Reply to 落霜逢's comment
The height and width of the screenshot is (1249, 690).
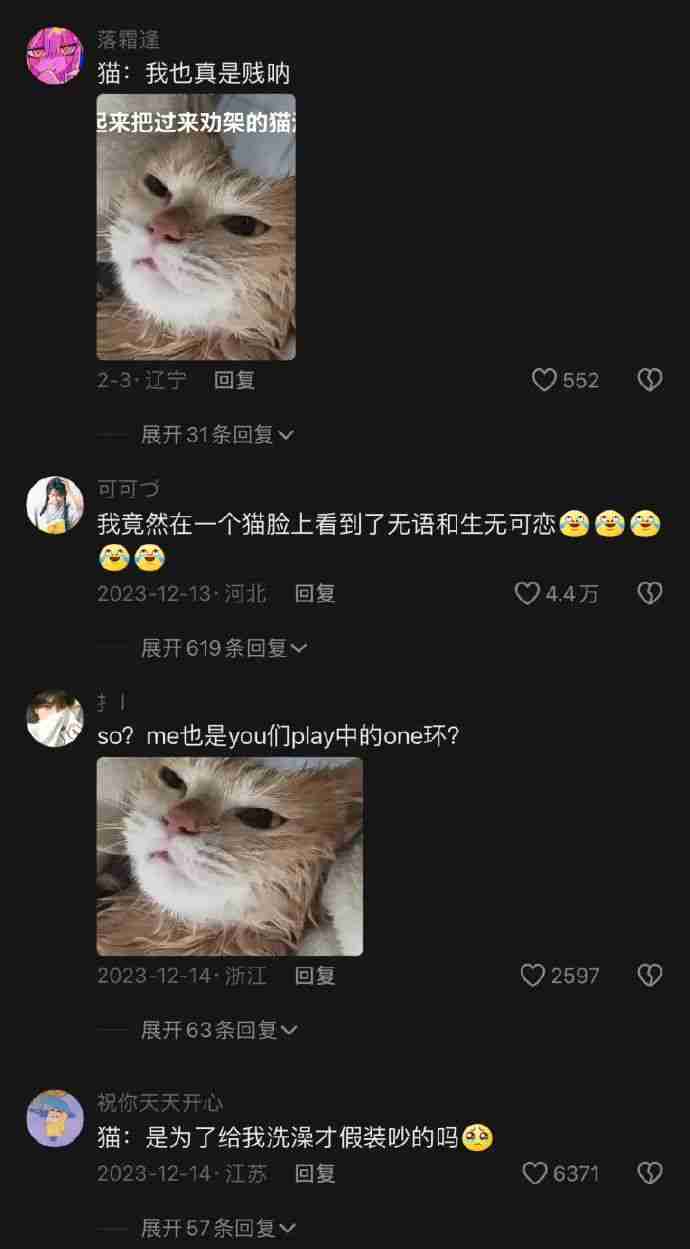[x=235, y=380]
